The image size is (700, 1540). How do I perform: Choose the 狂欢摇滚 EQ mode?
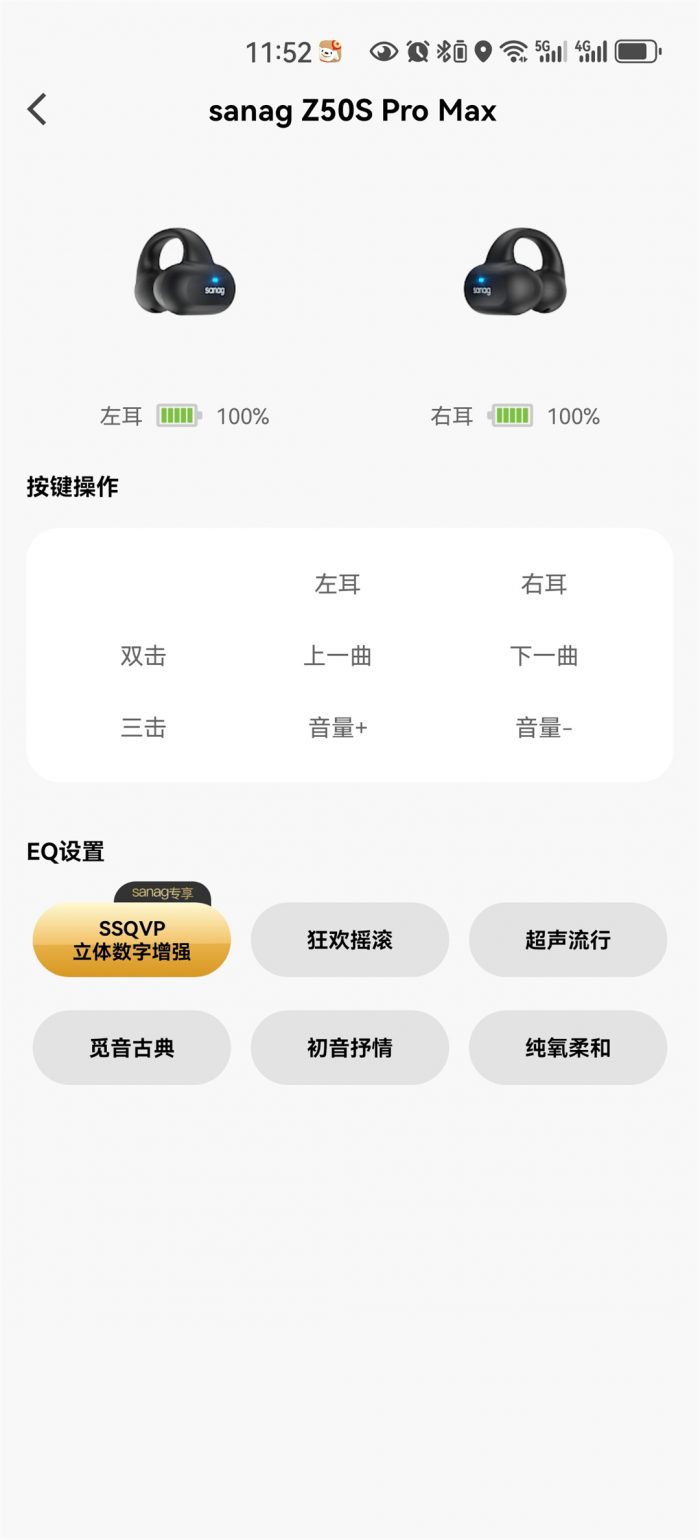click(350, 940)
